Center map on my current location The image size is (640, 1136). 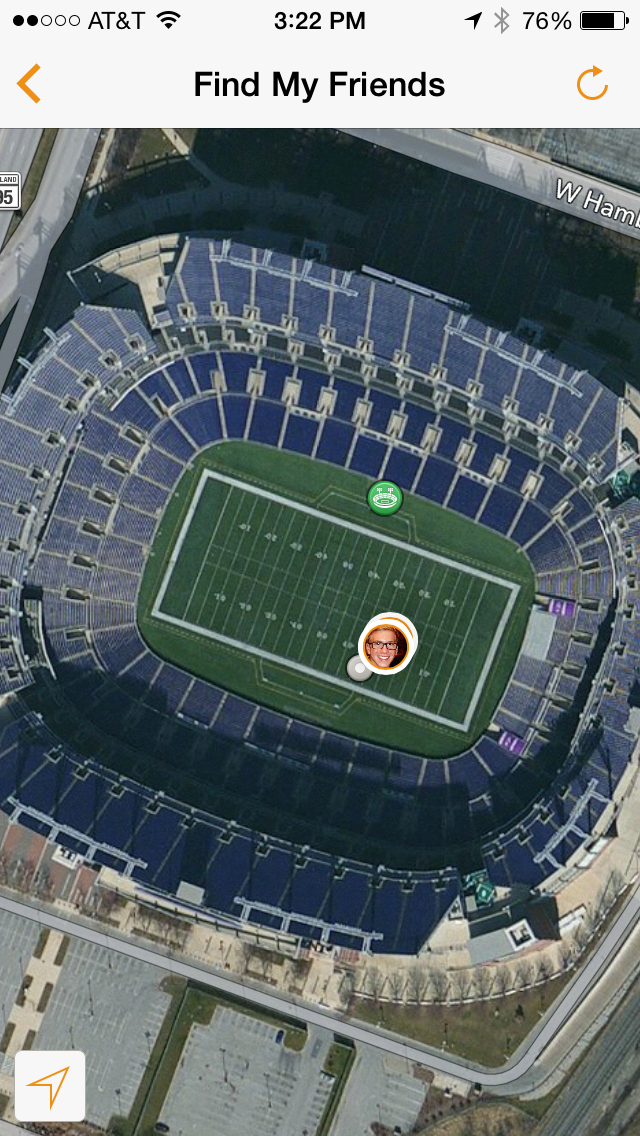tap(50, 1085)
